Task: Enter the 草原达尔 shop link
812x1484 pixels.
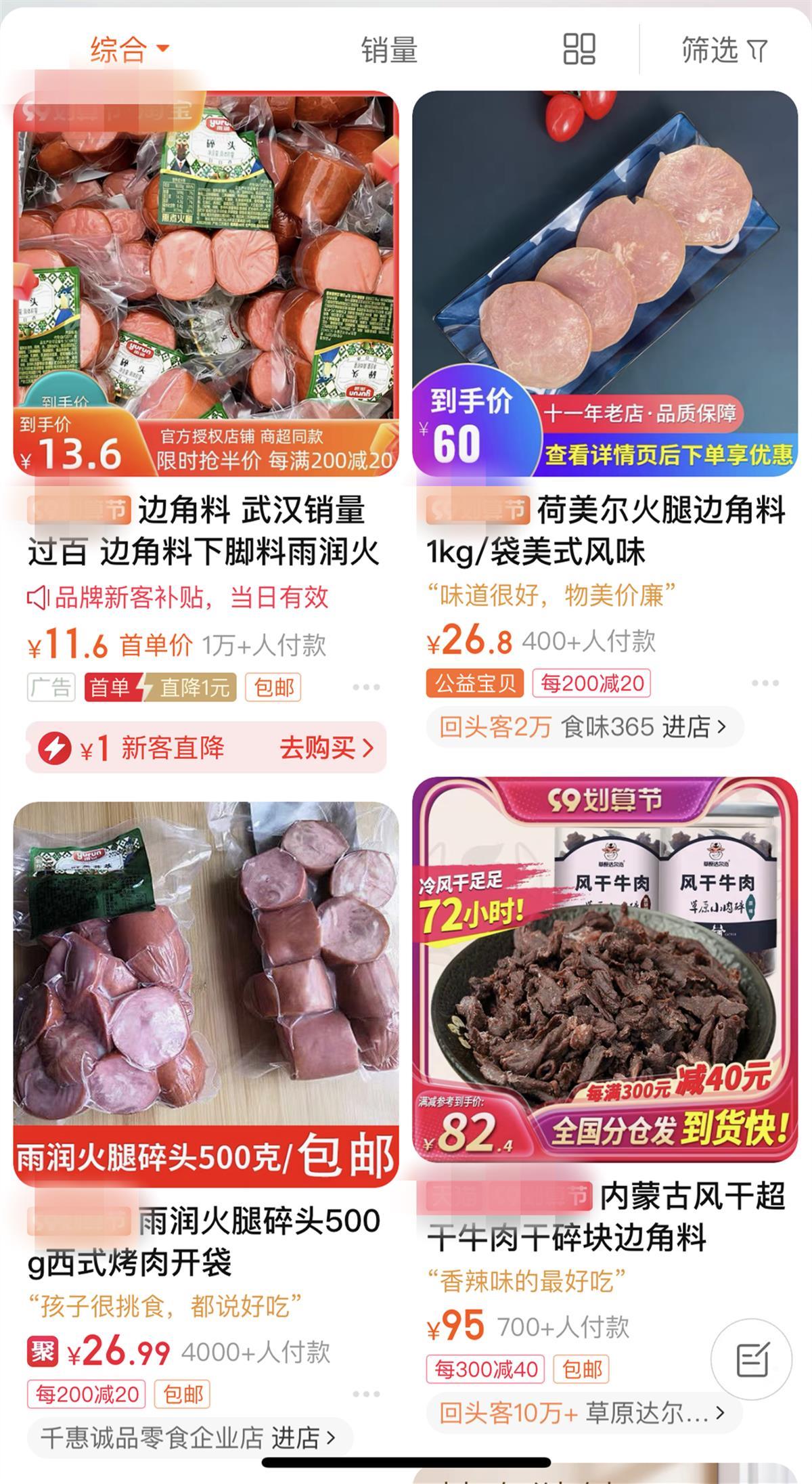Action: [655, 1413]
